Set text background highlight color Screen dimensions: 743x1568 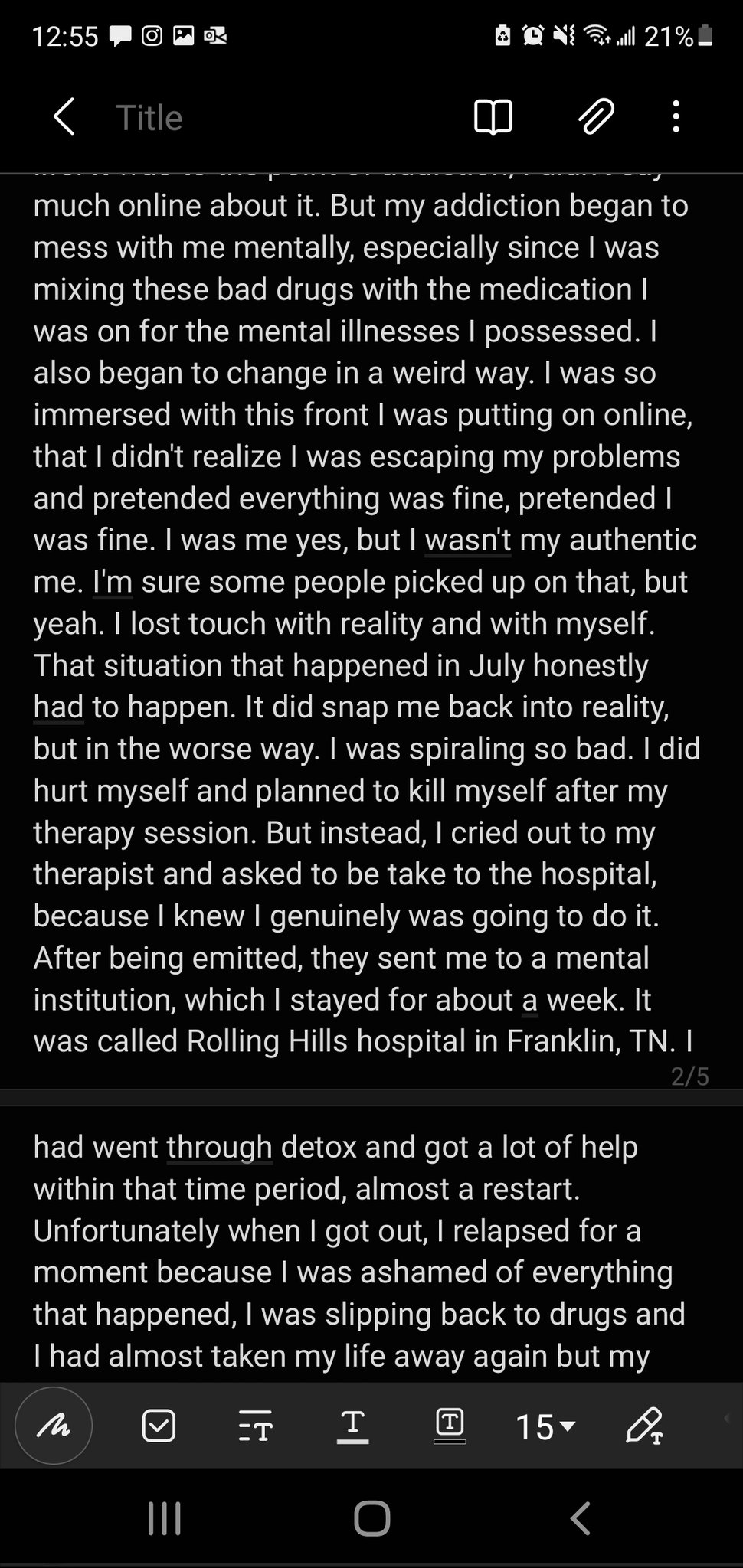pos(450,1426)
